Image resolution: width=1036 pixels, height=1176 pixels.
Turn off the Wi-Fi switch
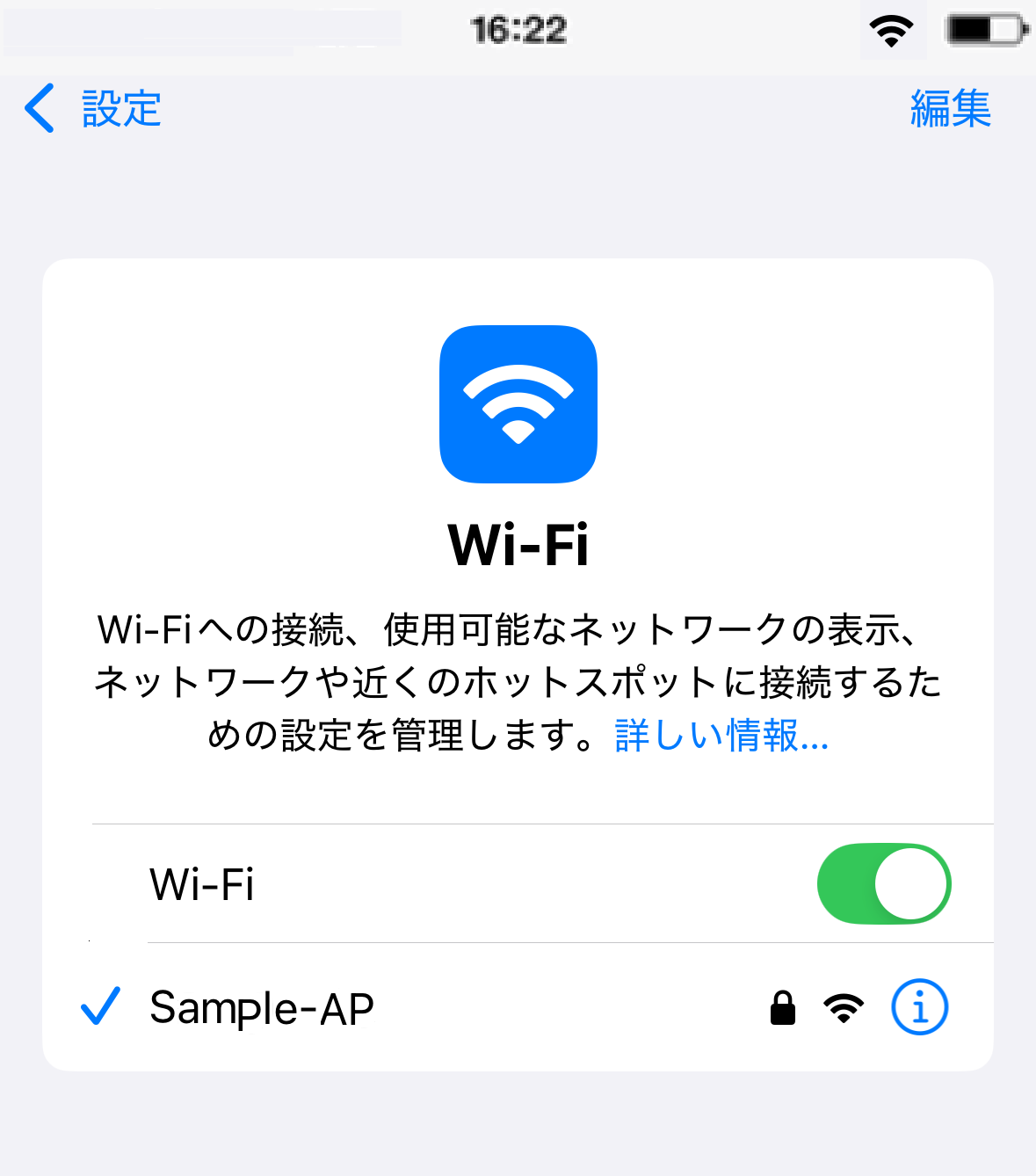pyautogui.click(x=883, y=883)
